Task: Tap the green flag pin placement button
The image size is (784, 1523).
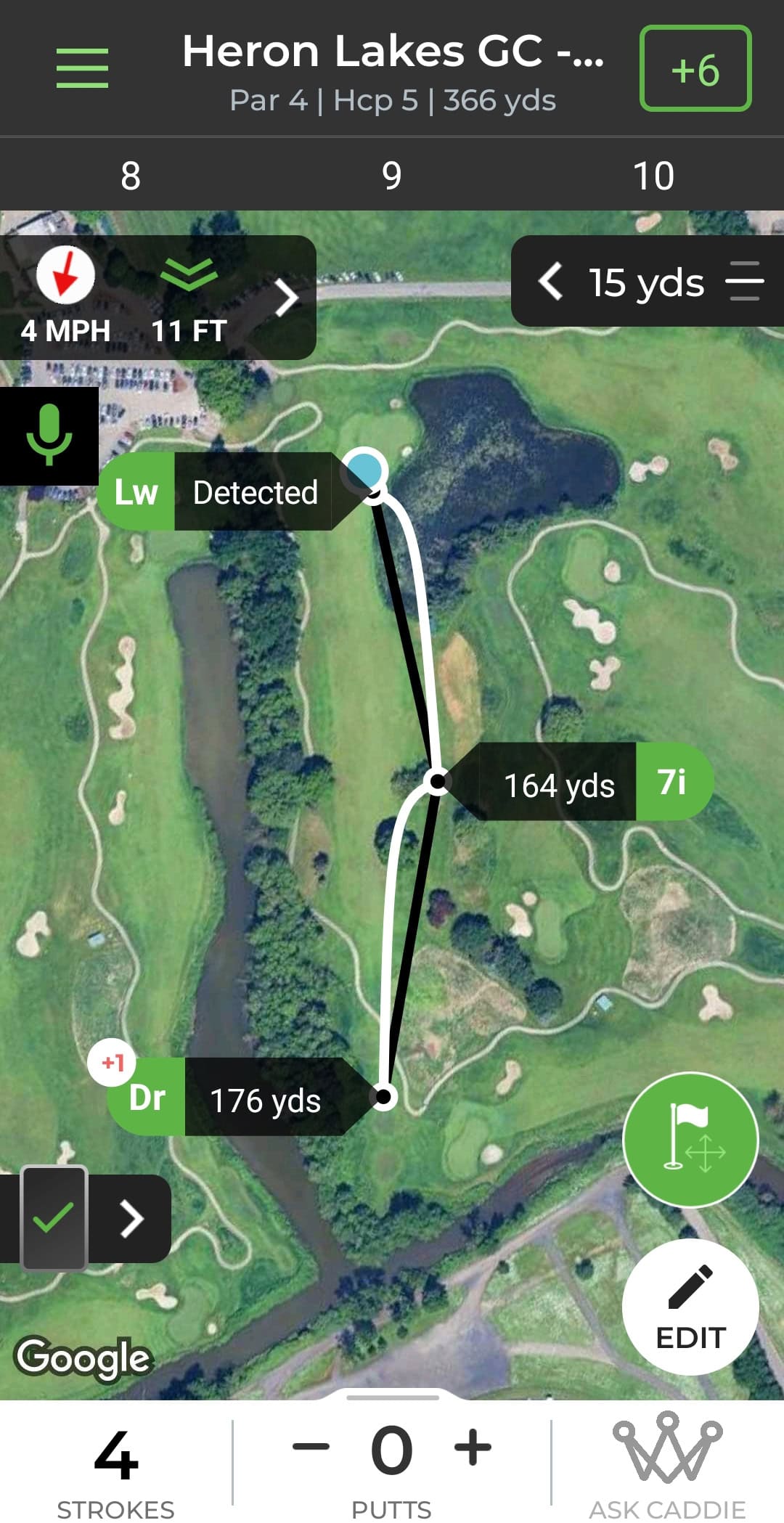Action: pyautogui.click(x=690, y=1139)
